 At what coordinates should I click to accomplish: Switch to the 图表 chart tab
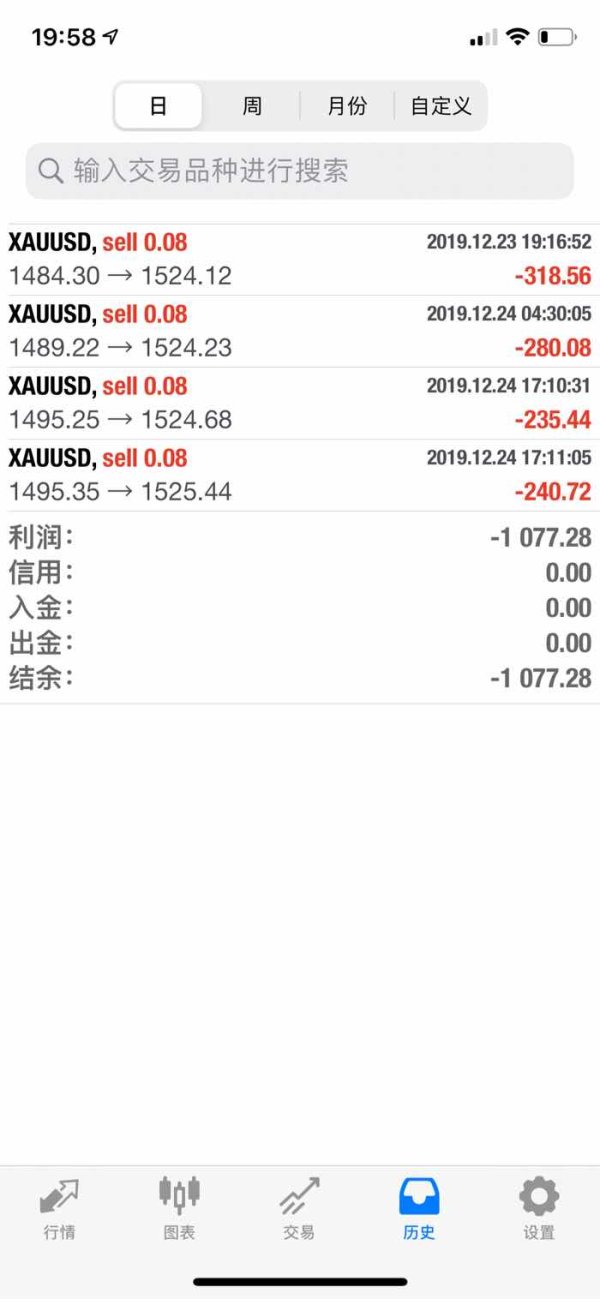pyautogui.click(x=179, y=1208)
